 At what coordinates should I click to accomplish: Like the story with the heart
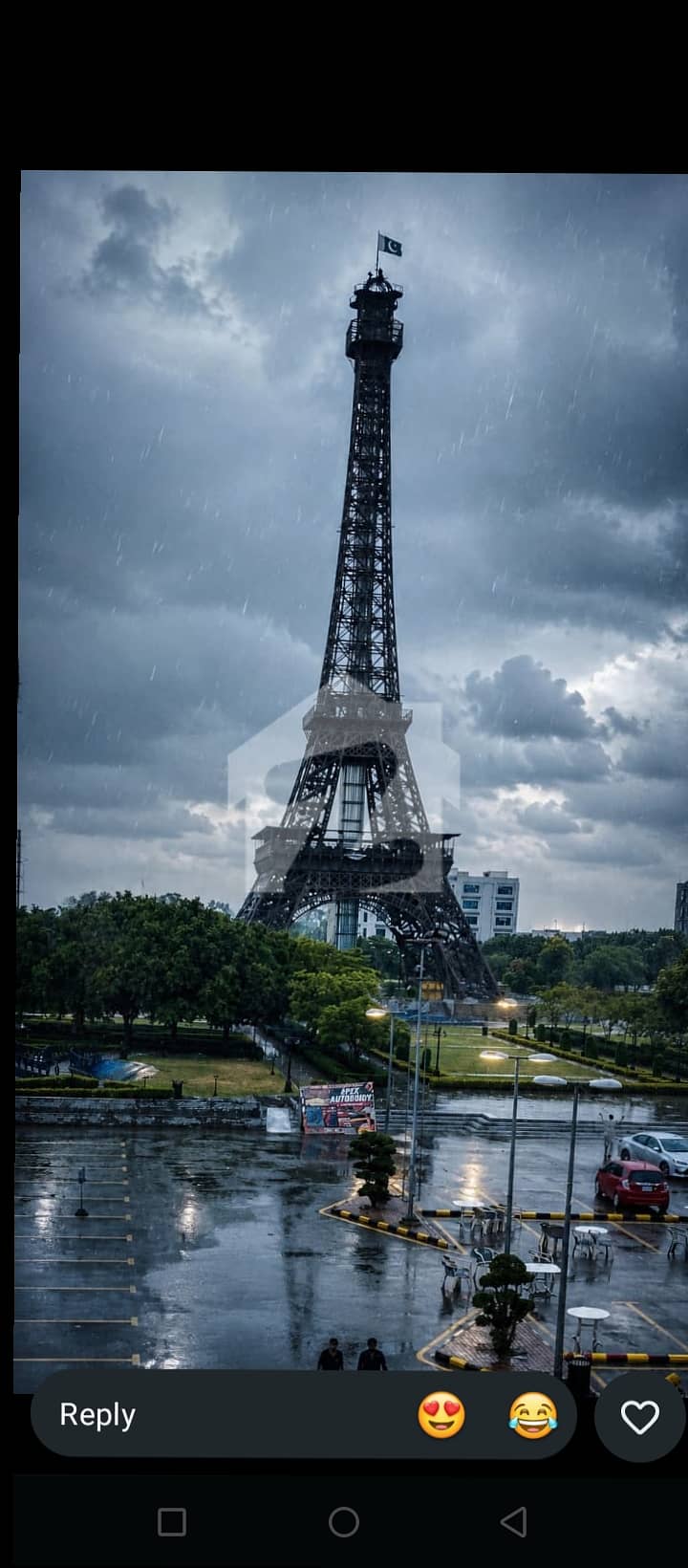[639, 1416]
